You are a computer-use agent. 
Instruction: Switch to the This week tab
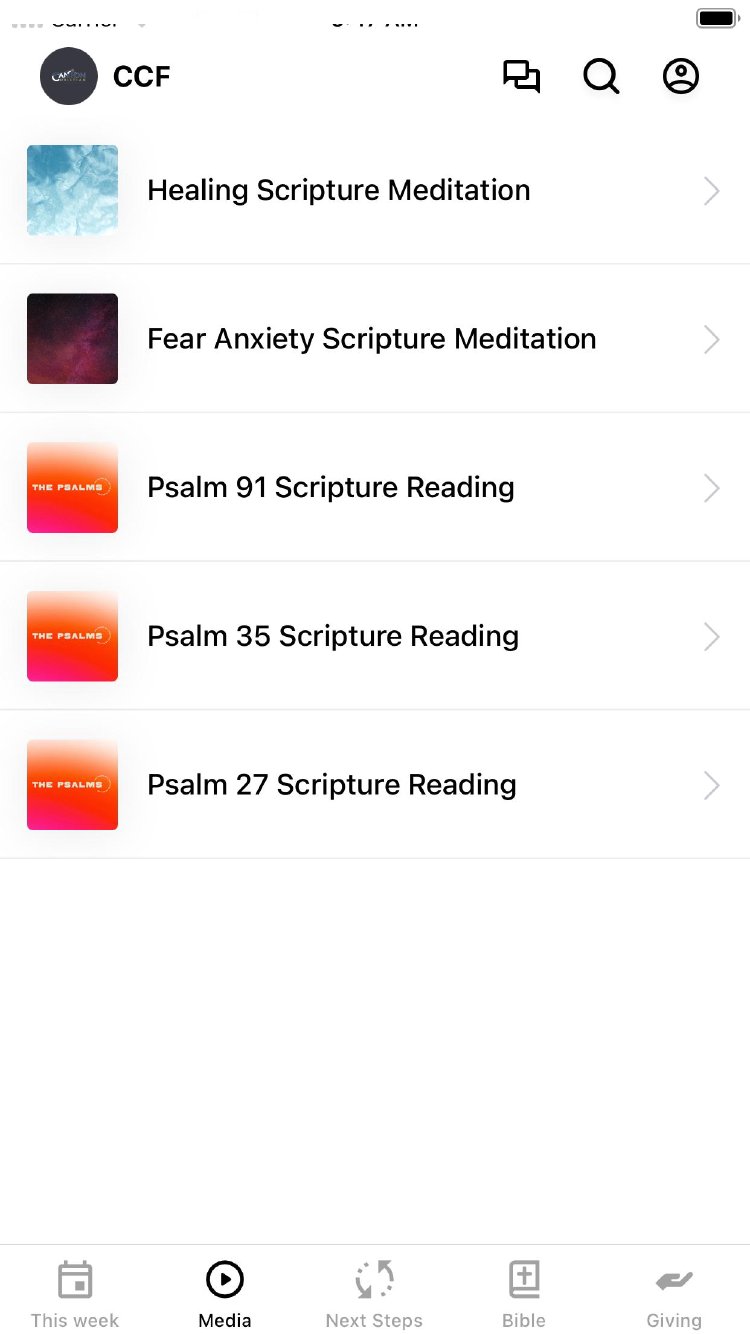click(x=75, y=1294)
